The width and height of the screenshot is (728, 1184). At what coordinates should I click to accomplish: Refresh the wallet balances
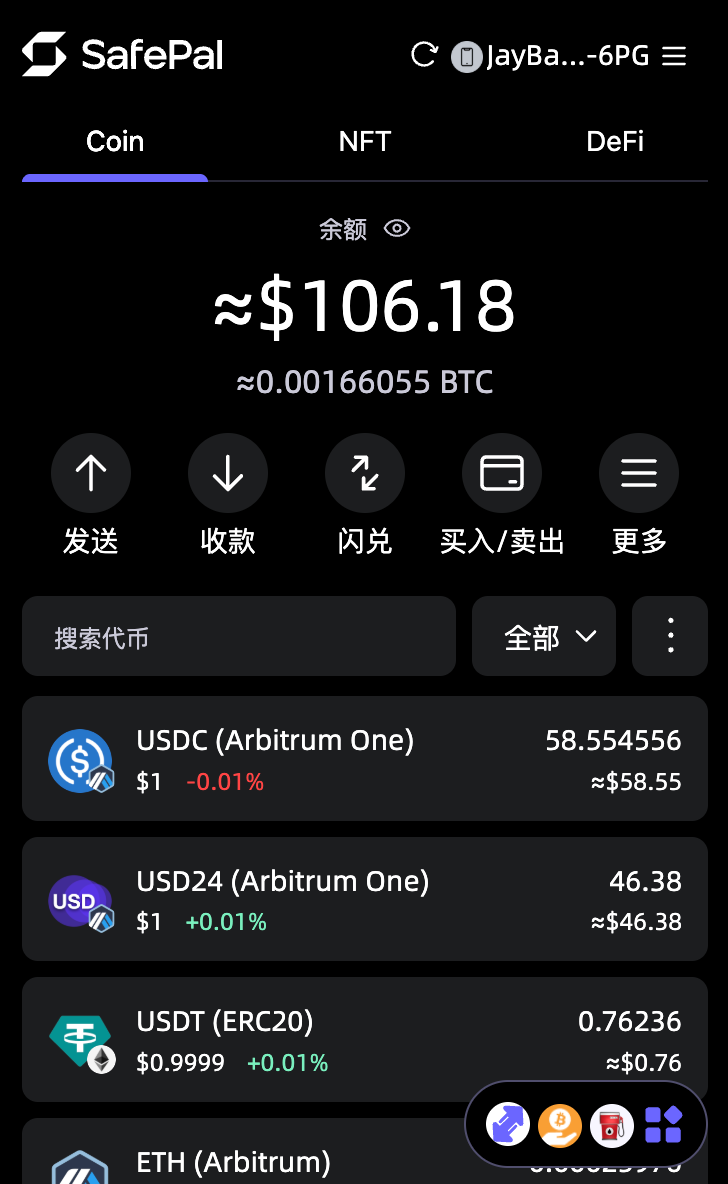424,55
